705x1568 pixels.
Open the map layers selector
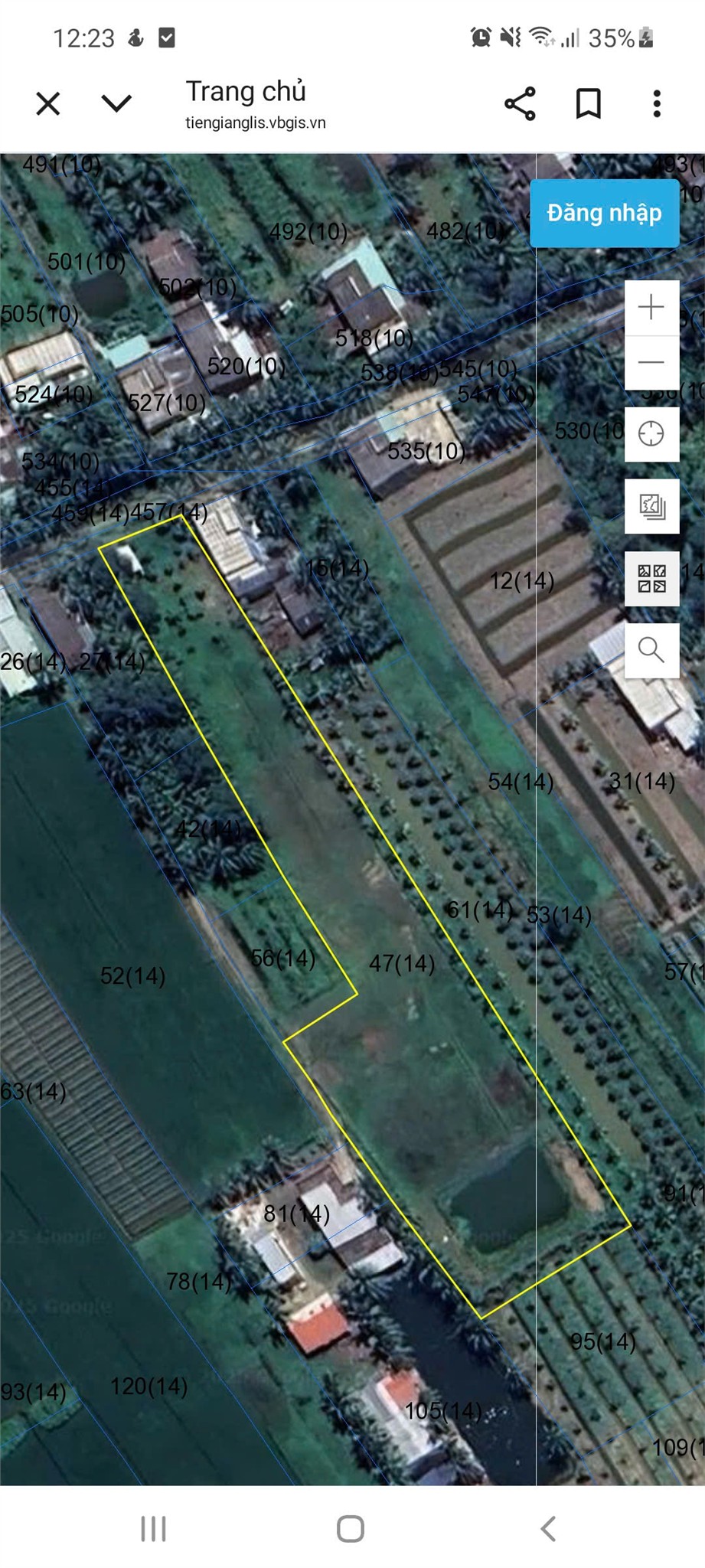[651, 506]
